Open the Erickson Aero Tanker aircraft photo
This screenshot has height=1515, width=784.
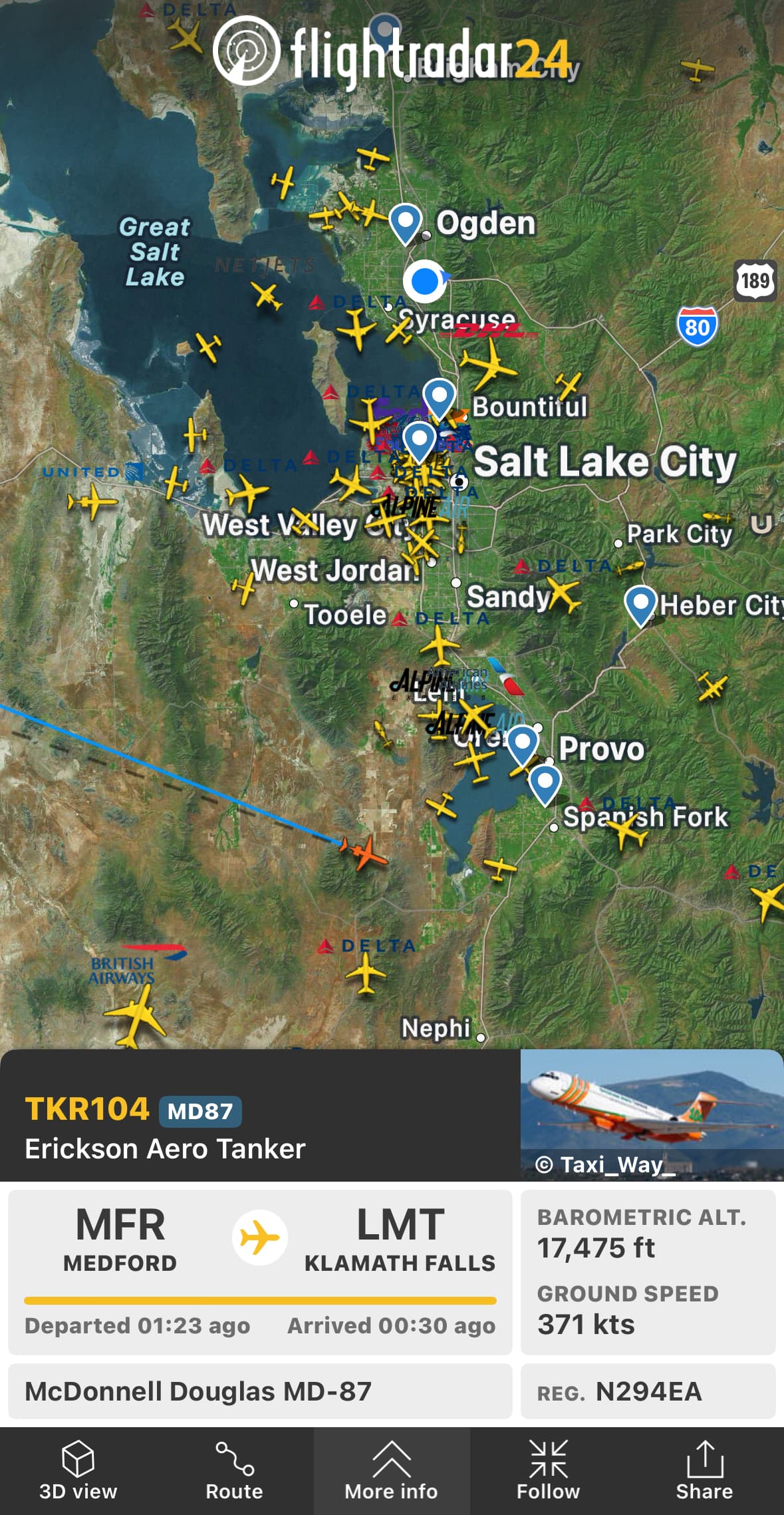pos(651,1114)
